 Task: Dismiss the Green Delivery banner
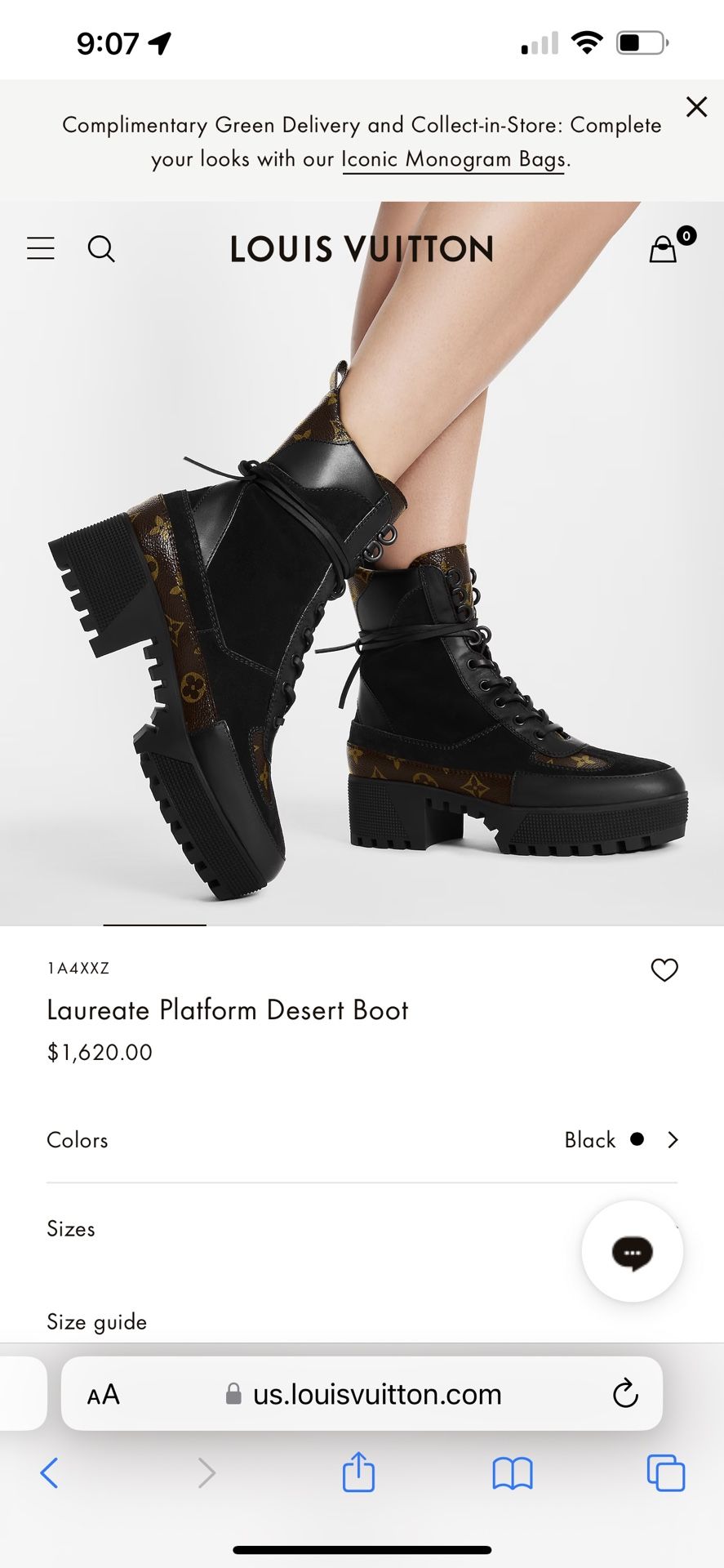click(696, 107)
